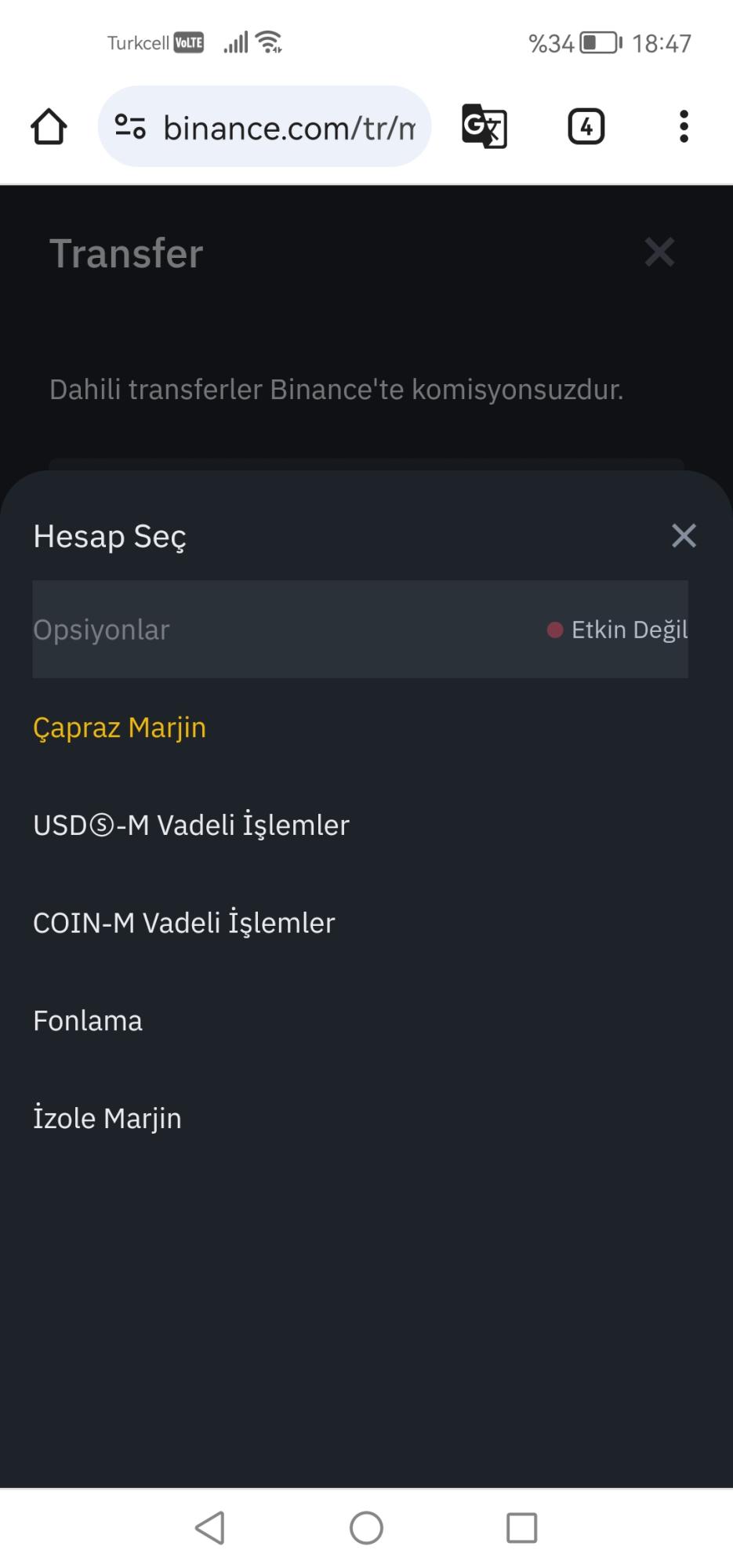Tap the disabled Opsiyonlar account row
The image size is (733, 1568).
click(x=360, y=628)
